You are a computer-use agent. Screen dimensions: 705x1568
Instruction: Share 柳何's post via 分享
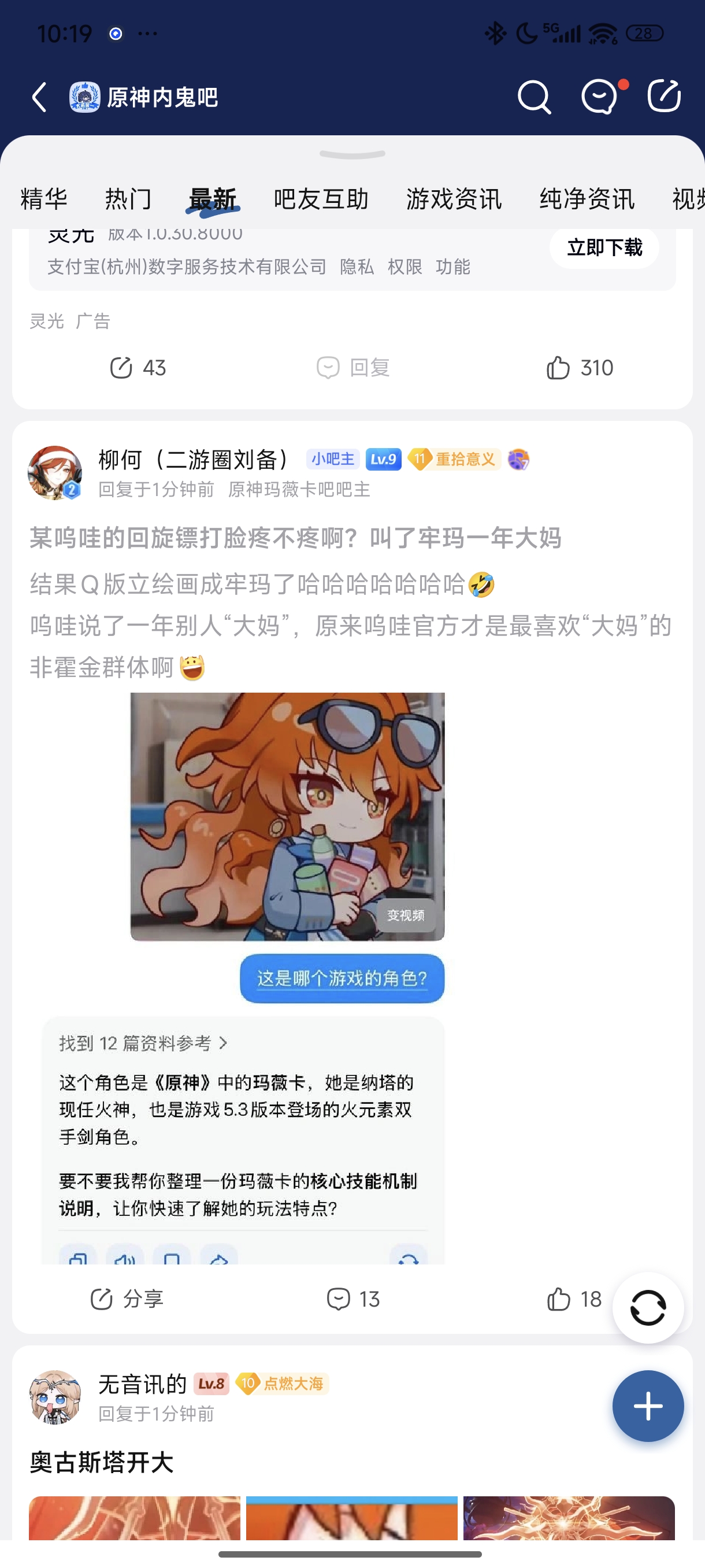127,1299
